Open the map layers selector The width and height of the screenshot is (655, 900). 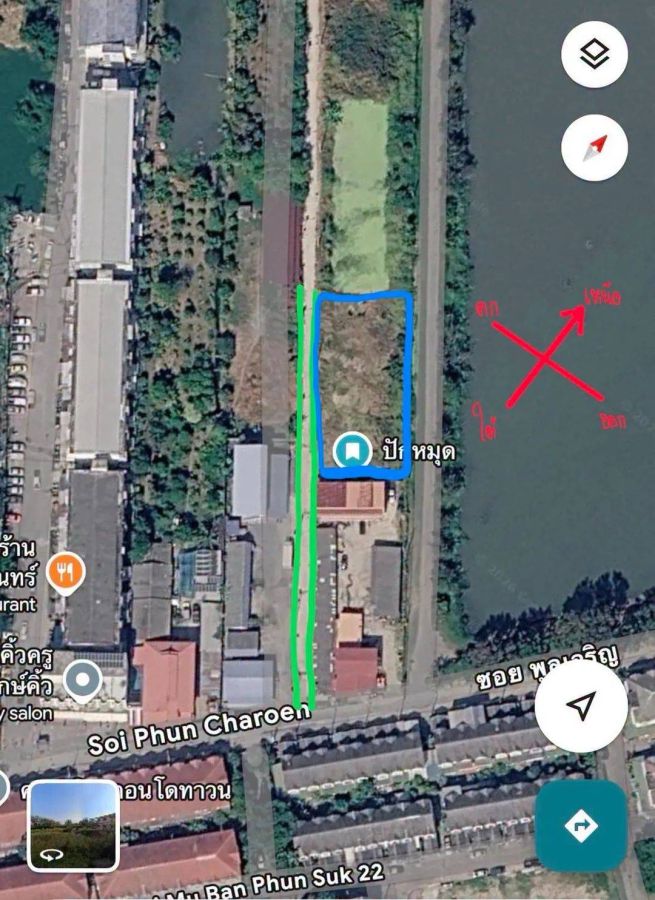pos(595,54)
